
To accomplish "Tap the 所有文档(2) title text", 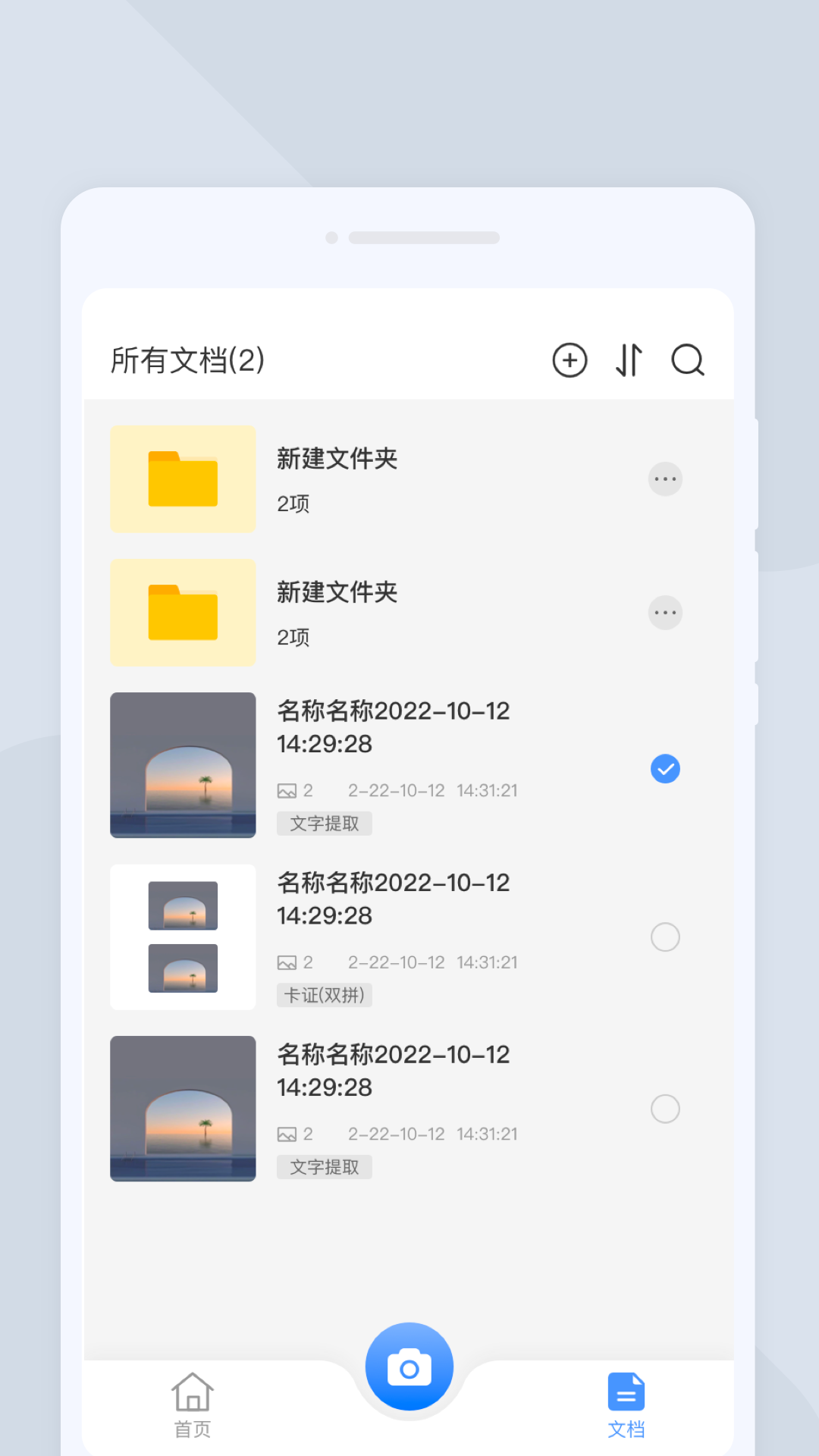I will click(x=186, y=362).
